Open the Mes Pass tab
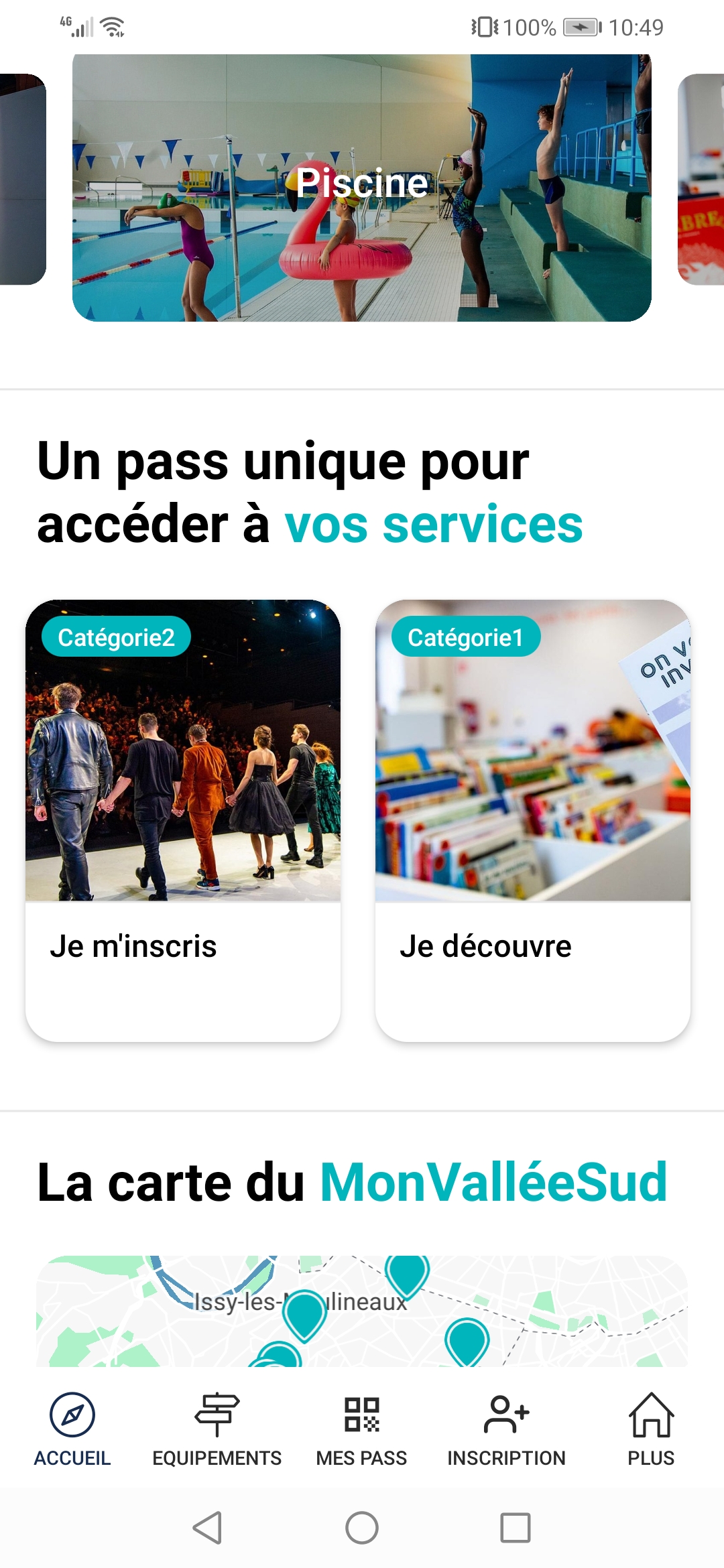 (x=361, y=1429)
